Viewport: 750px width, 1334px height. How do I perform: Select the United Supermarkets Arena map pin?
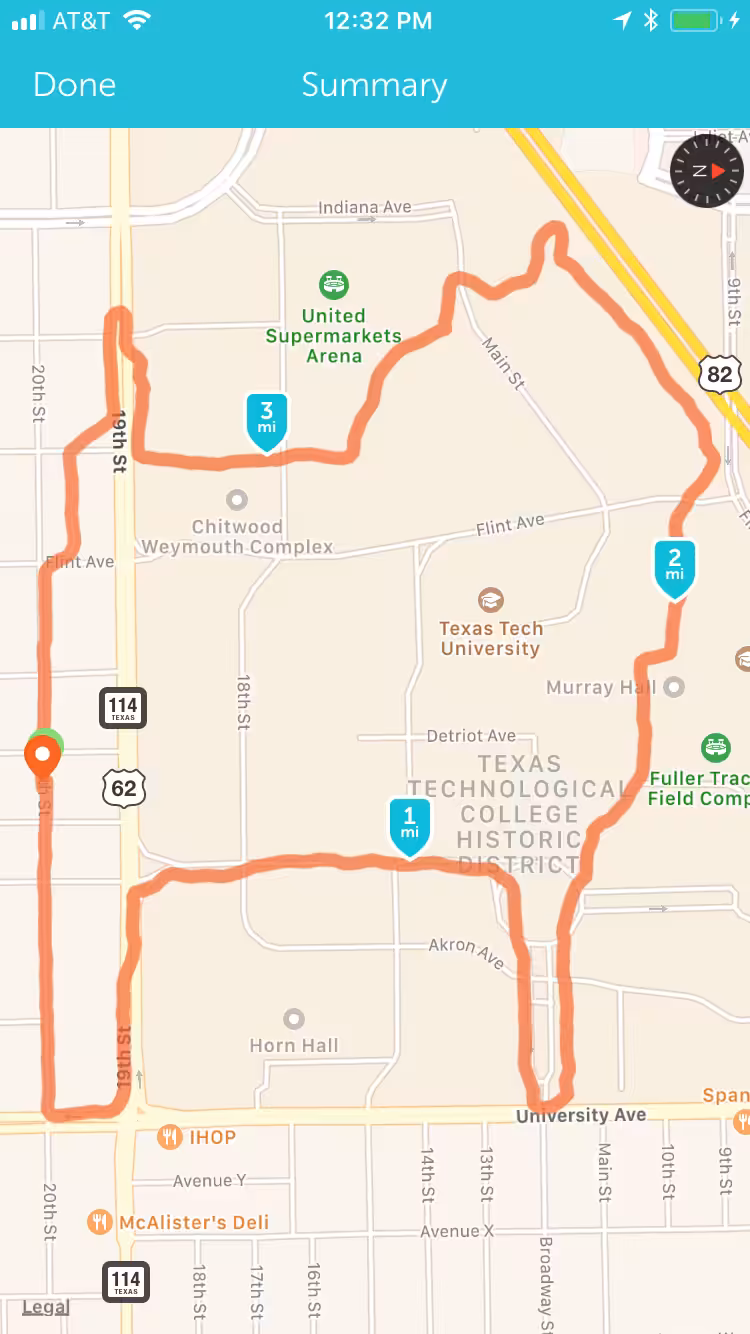334,286
